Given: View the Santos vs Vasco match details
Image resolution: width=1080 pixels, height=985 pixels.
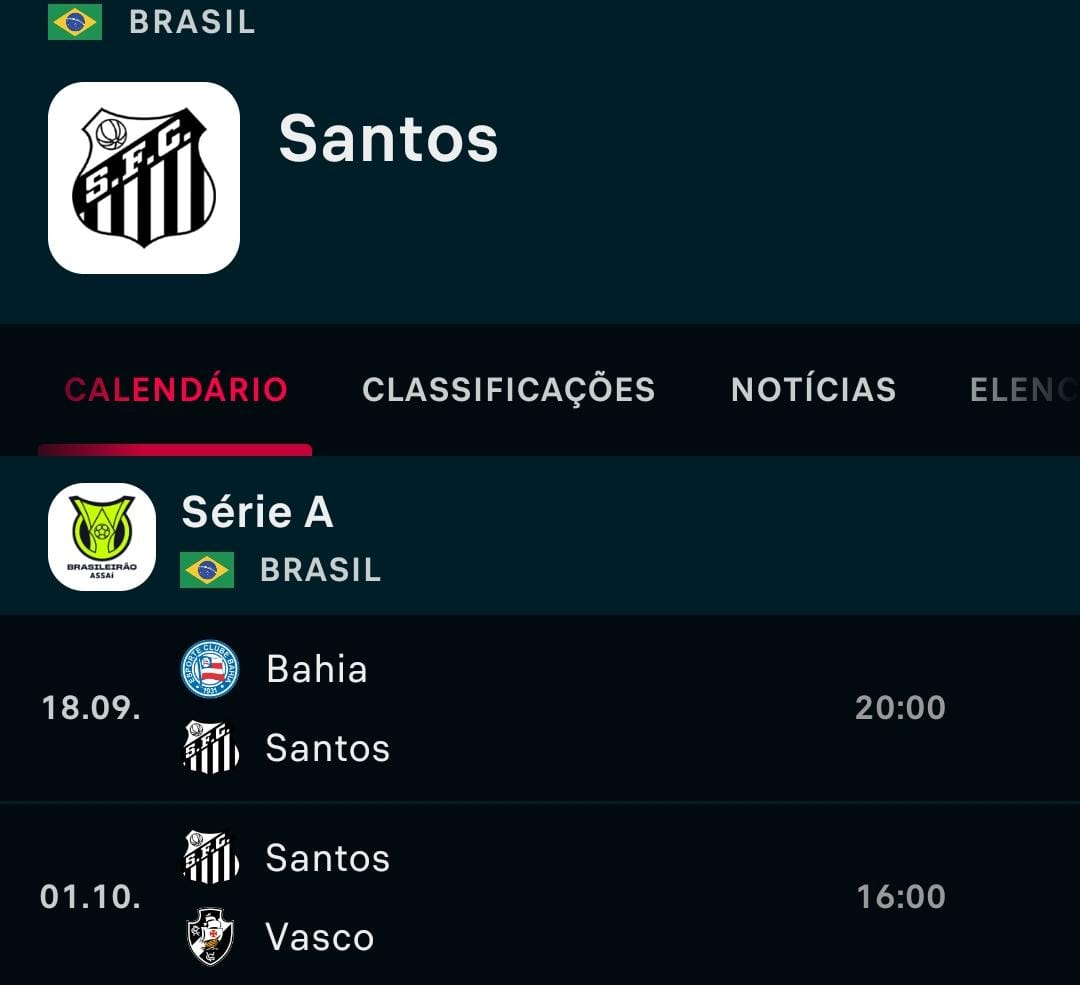Looking at the screenshot, I should click(540, 897).
